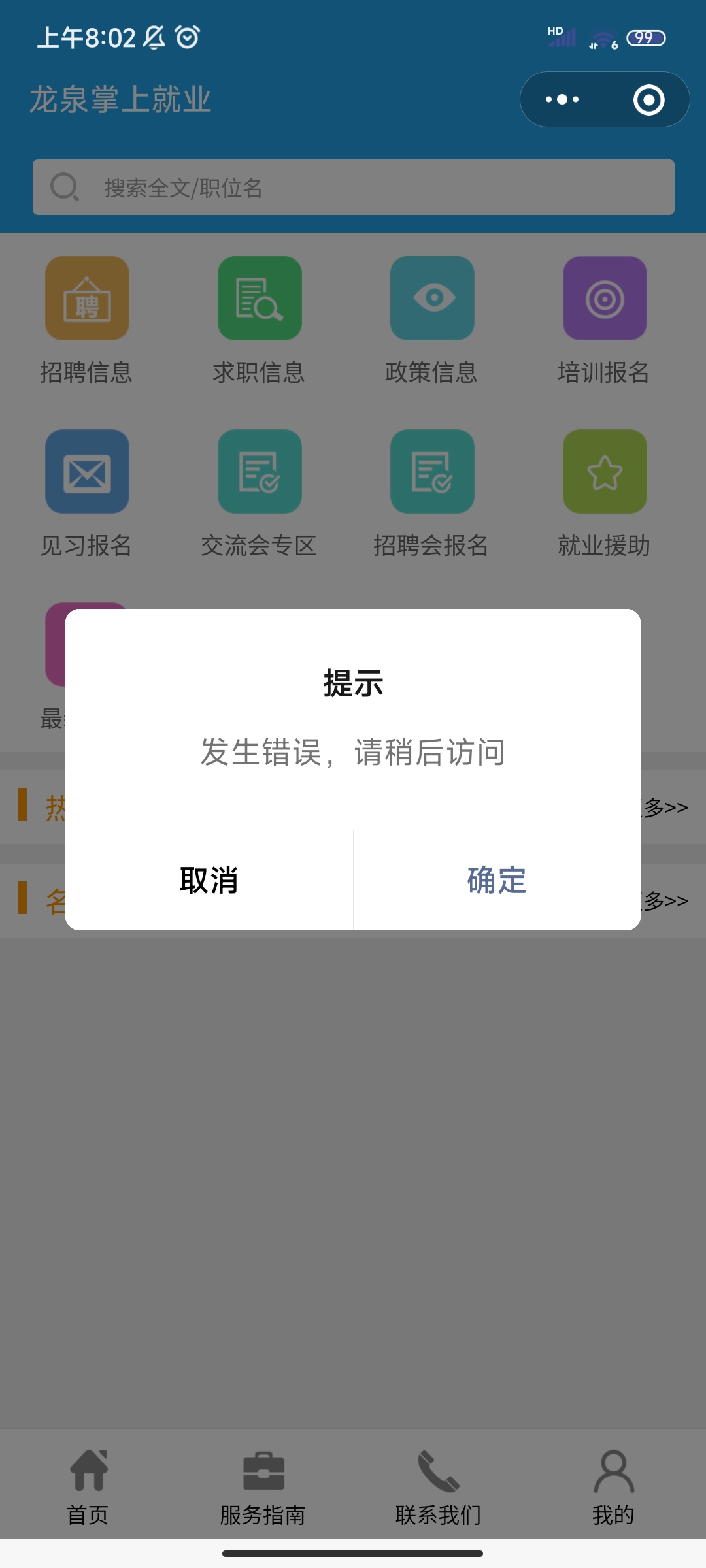The width and height of the screenshot is (706, 1568).
Task: Open 就业援助 section
Action: [x=605, y=493]
